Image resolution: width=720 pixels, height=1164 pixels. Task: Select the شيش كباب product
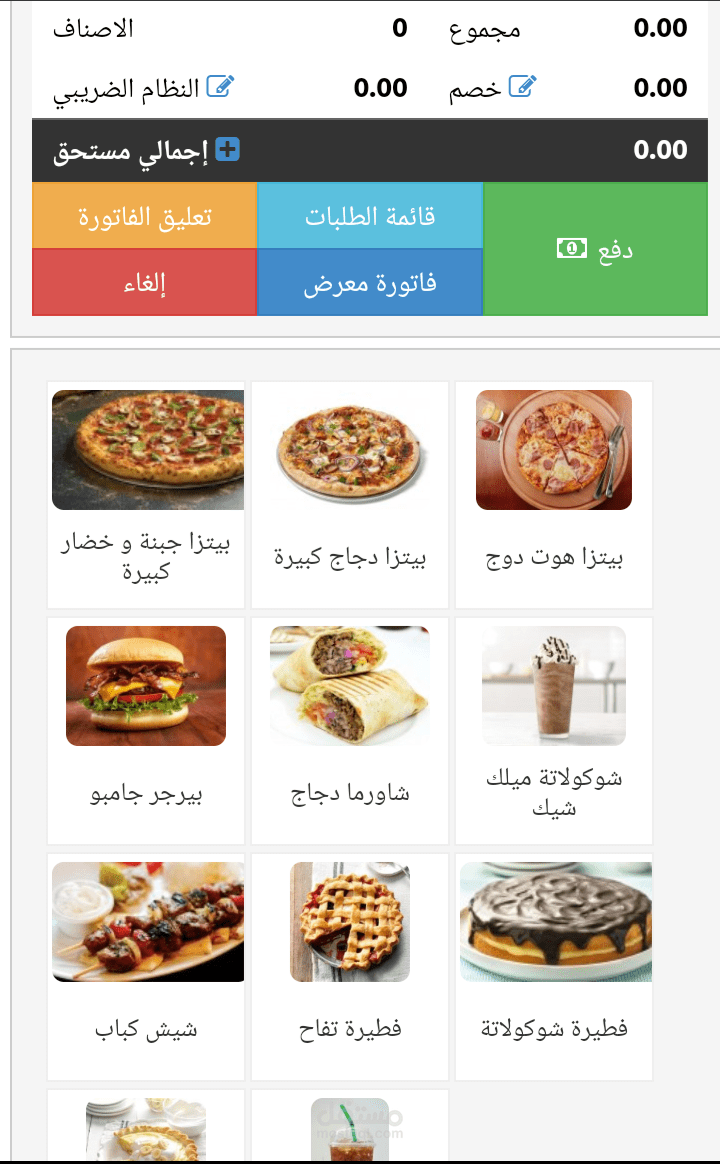(x=146, y=966)
